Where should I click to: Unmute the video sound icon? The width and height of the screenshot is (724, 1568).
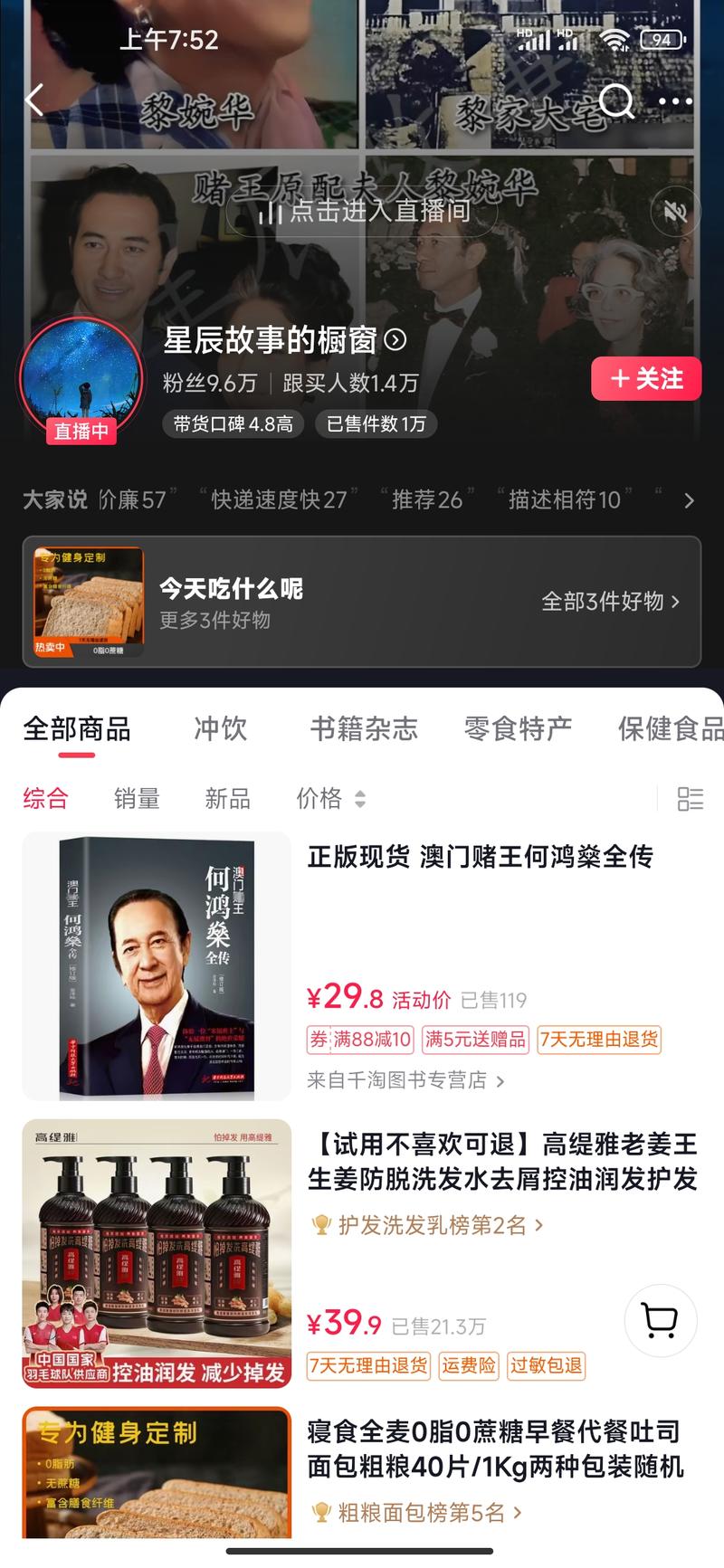tap(675, 210)
